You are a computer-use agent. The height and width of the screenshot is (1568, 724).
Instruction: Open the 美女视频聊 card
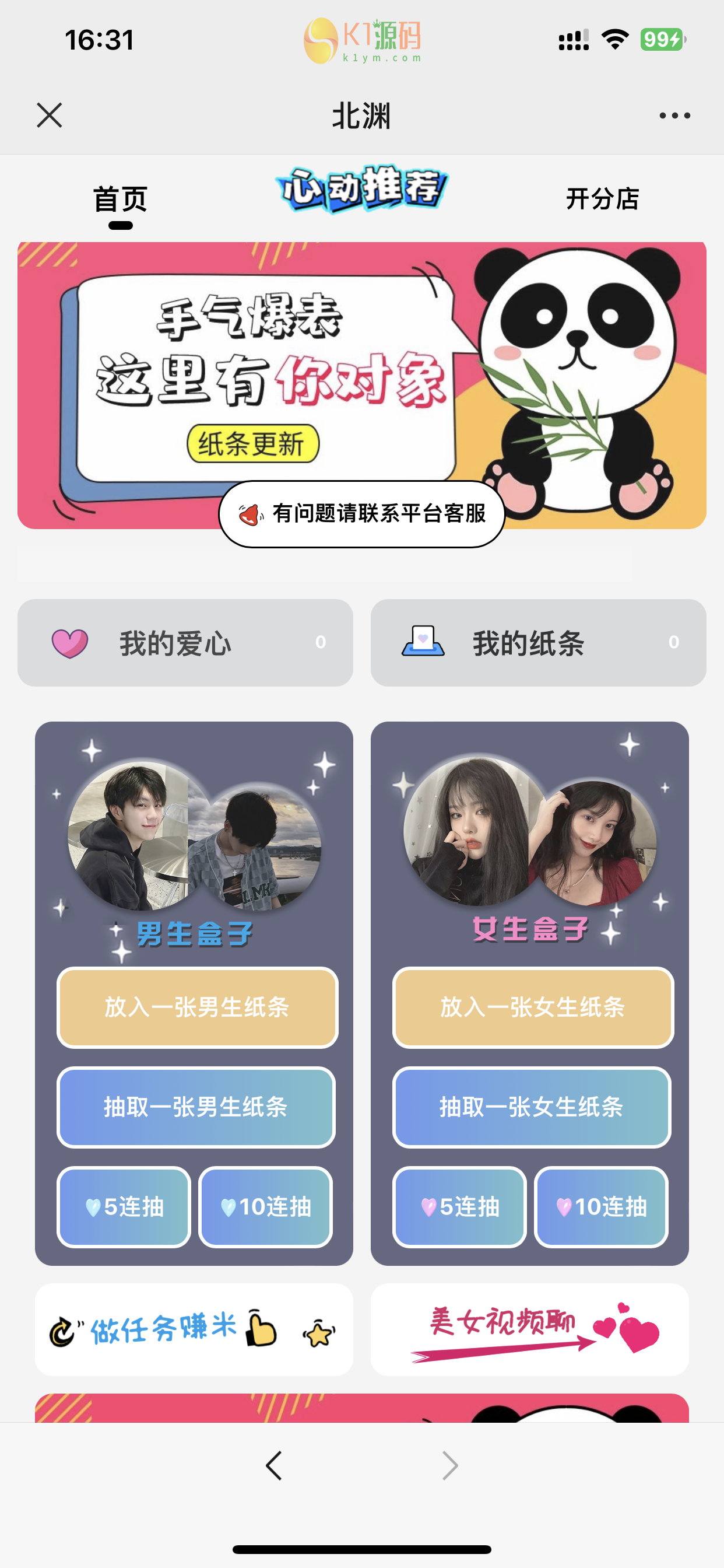click(x=529, y=1330)
